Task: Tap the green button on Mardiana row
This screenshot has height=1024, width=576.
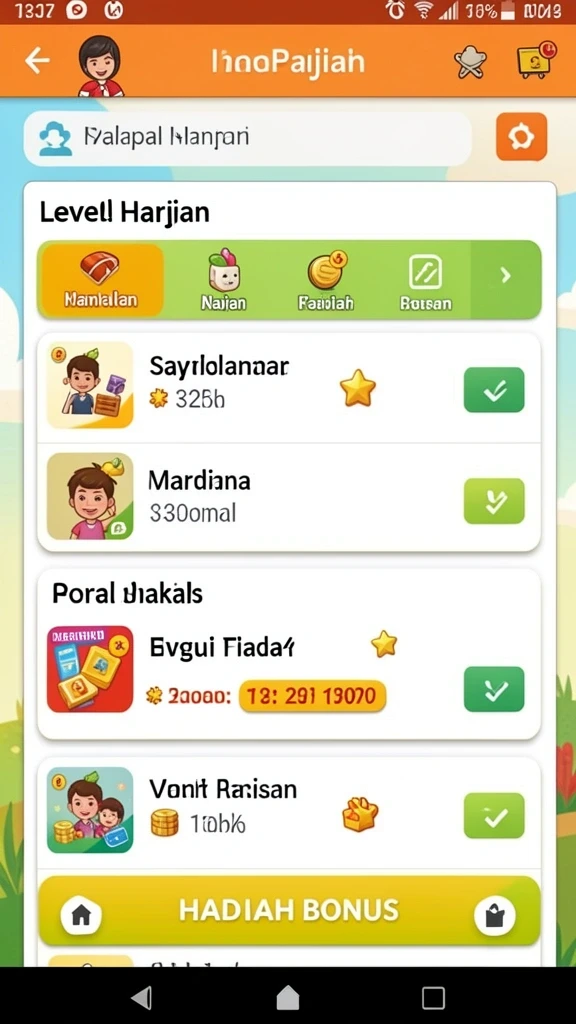Action: [494, 501]
